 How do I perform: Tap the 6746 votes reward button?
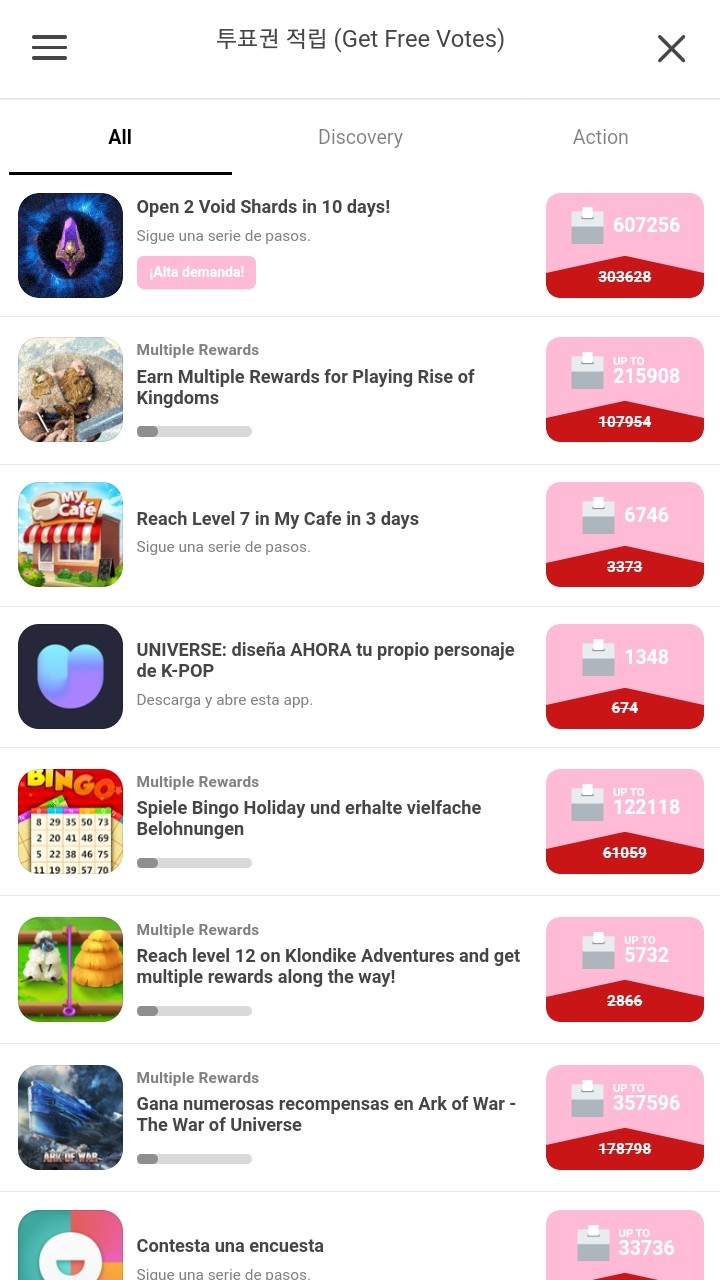point(625,534)
